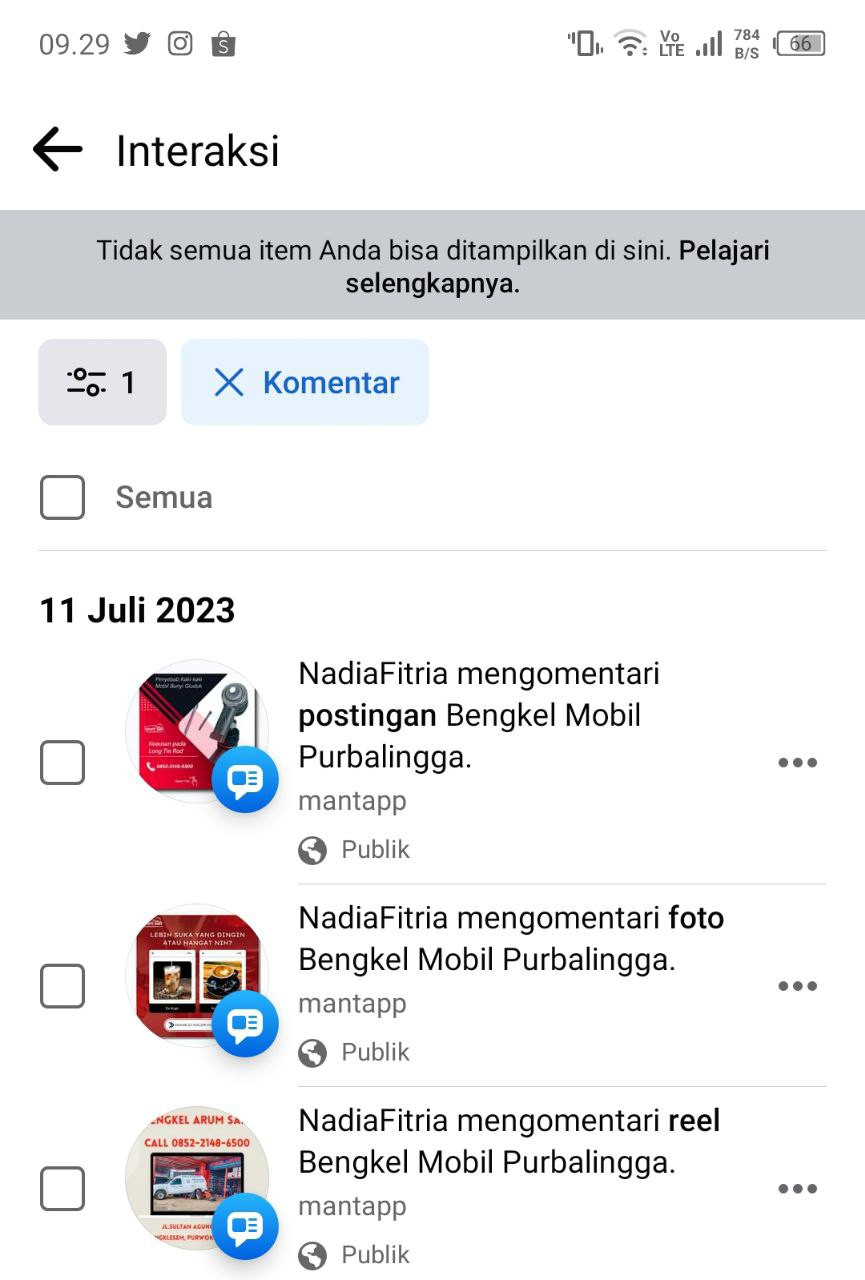Open the comment on the foto entry
The image size is (865, 1280).
[x=510, y=939]
